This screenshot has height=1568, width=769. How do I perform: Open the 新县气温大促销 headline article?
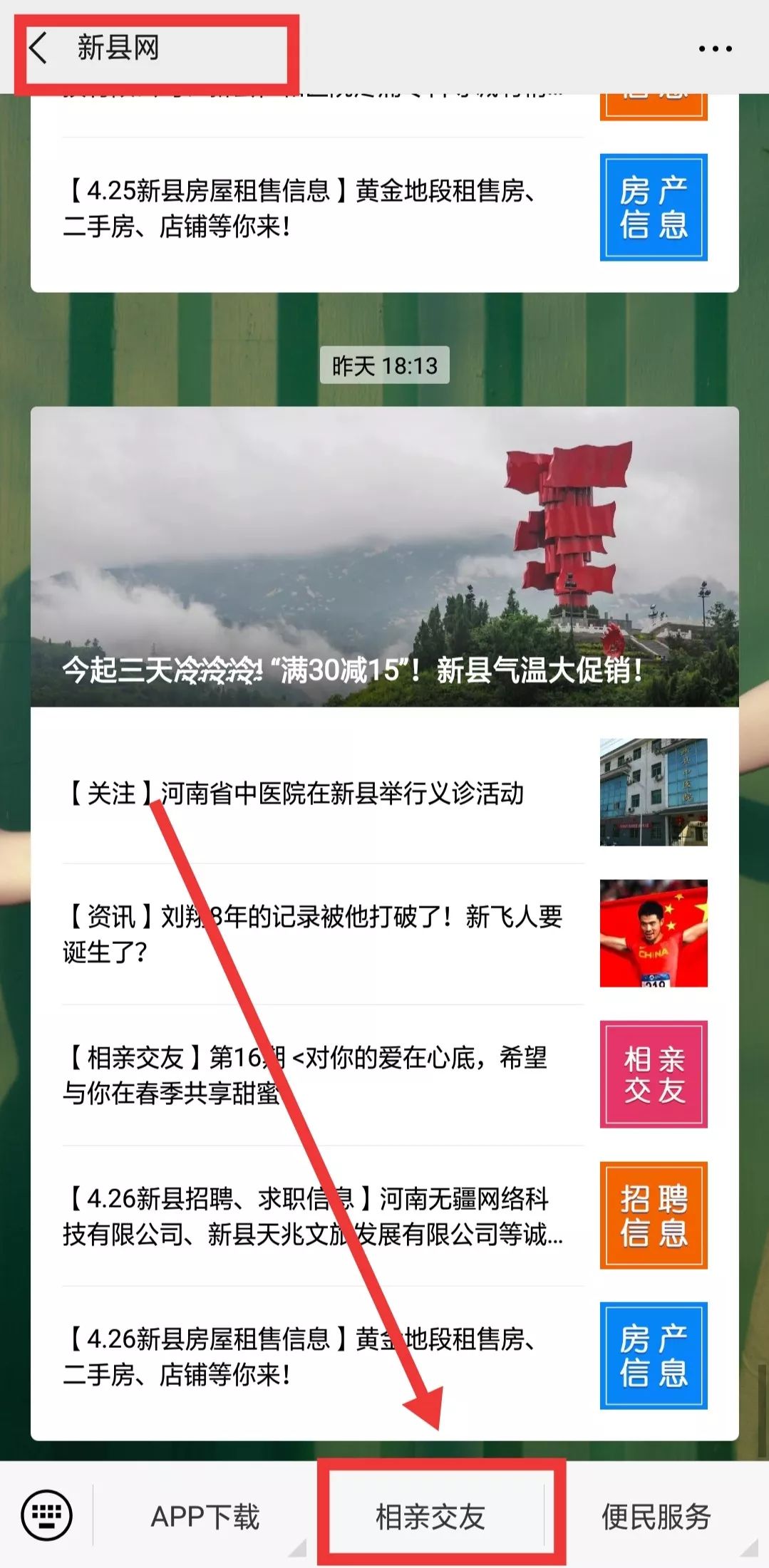[x=384, y=556]
